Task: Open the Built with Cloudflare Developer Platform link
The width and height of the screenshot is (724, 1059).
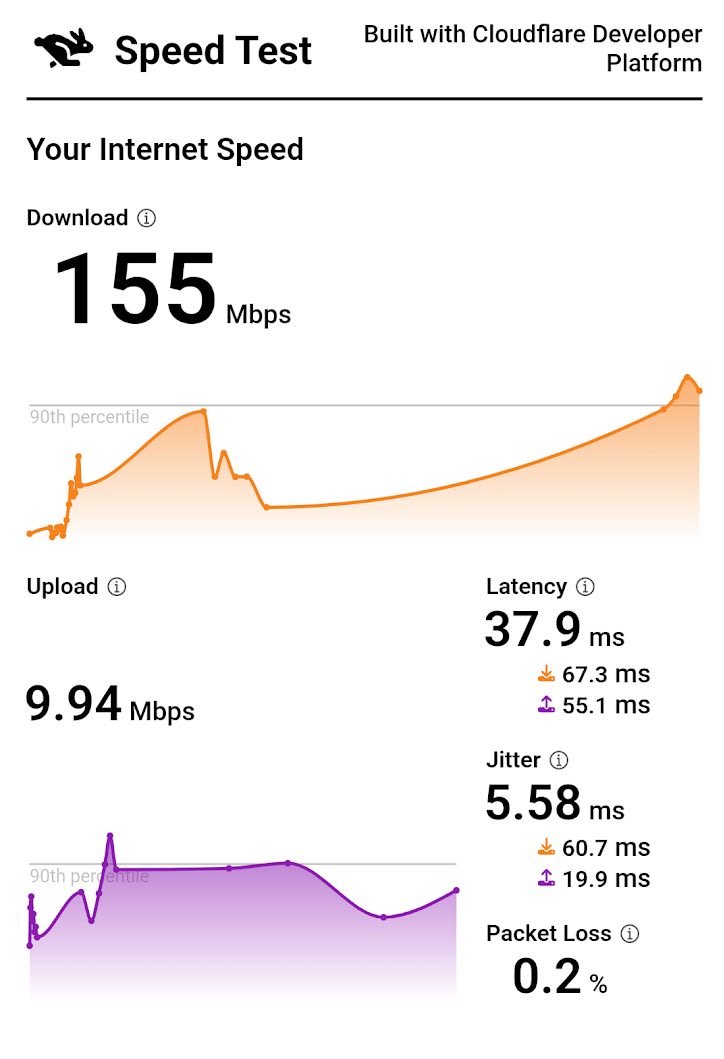Action: click(x=533, y=48)
